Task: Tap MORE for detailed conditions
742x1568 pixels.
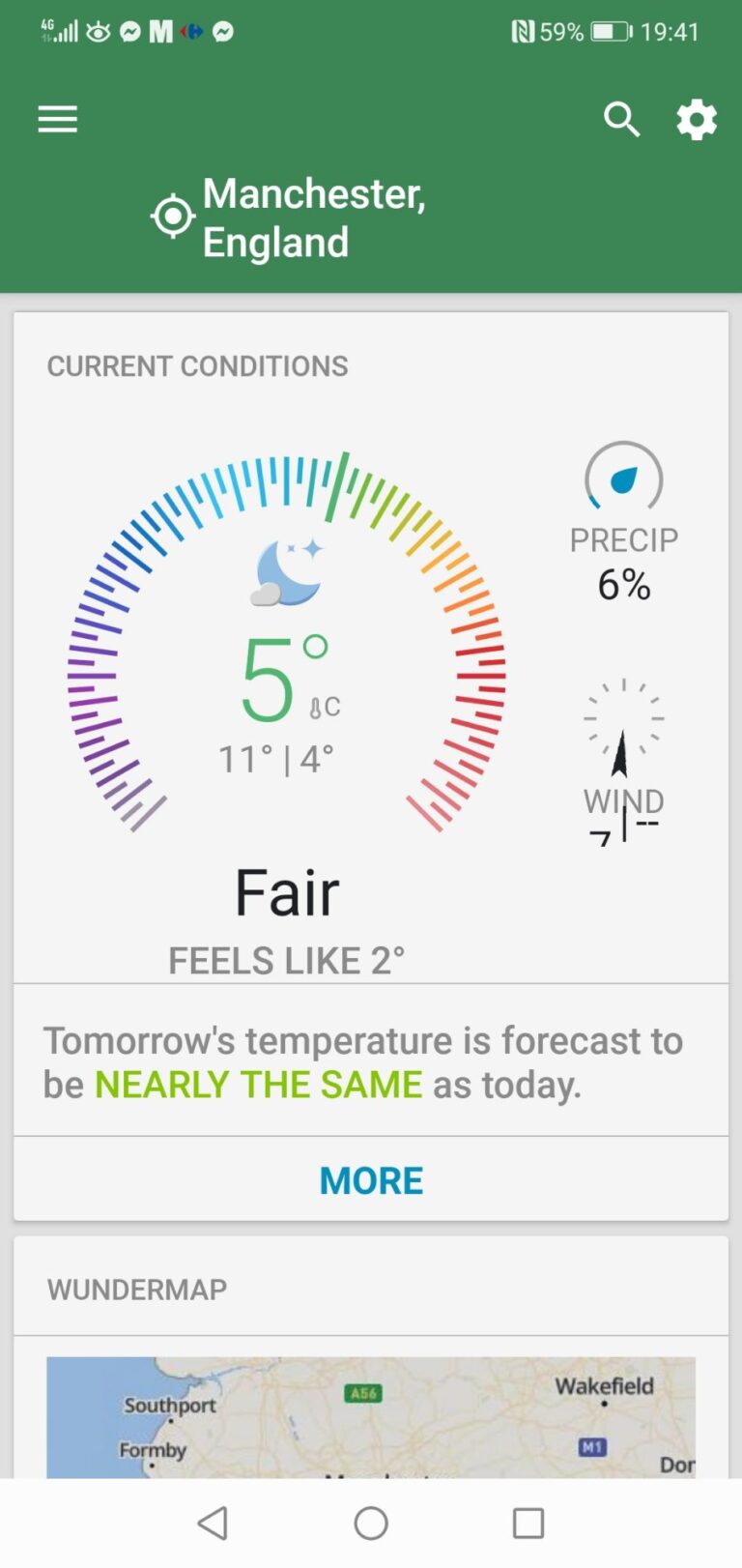Action: coord(371,1179)
